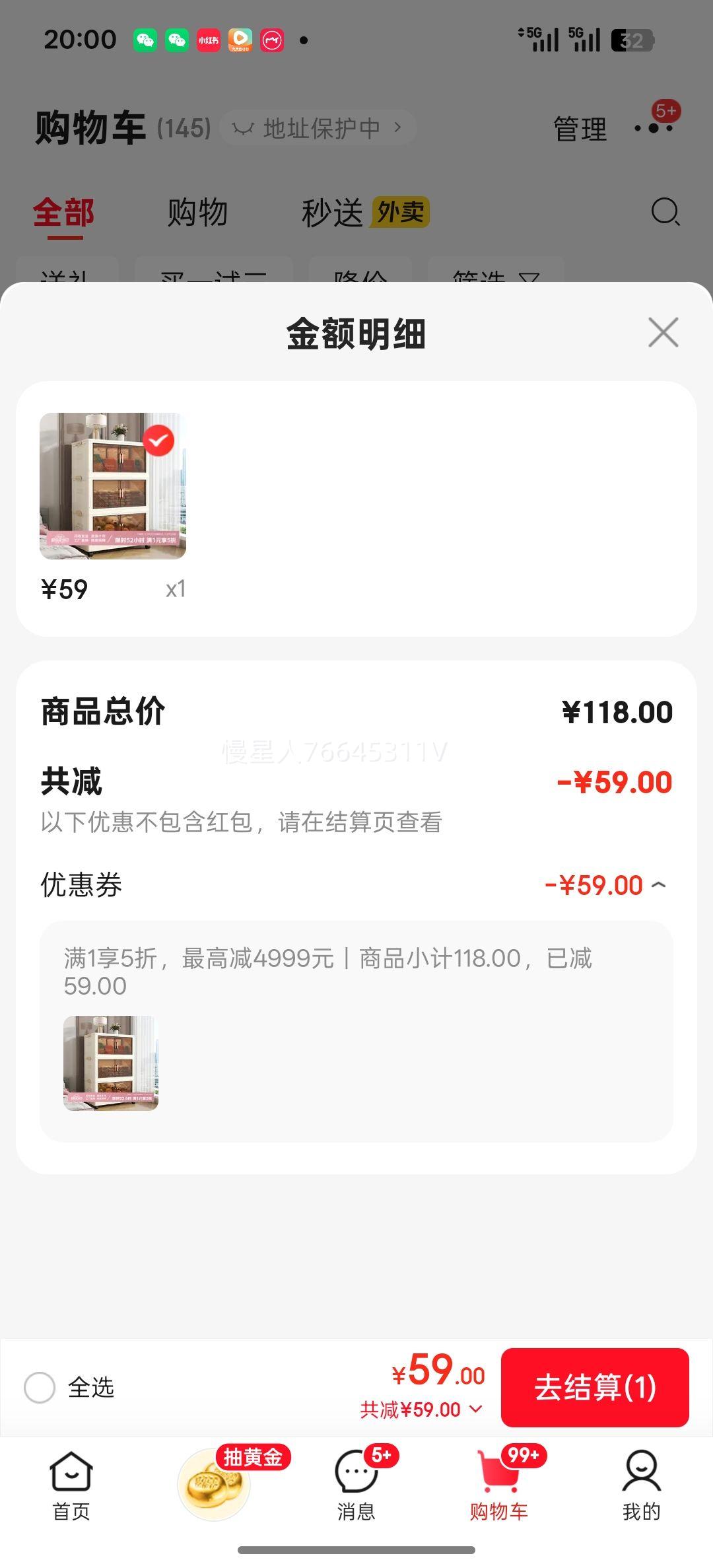The height and width of the screenshot is (1568, 713).
Task: Switch to the 购物 tab
Action: click(x=199, y=212)
